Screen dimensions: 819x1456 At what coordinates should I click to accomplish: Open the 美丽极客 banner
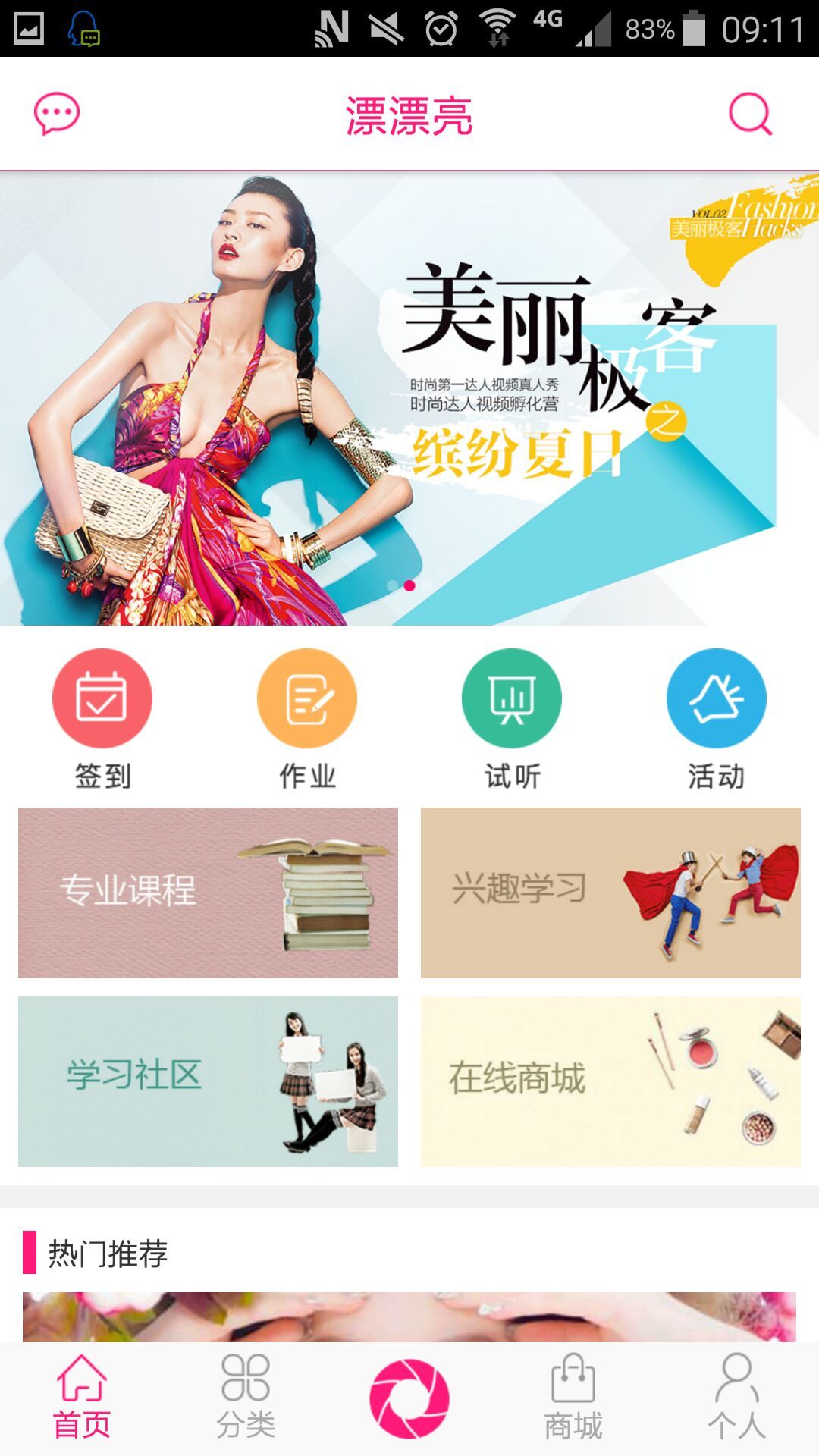pyautogui.click(x=409, y=398)
